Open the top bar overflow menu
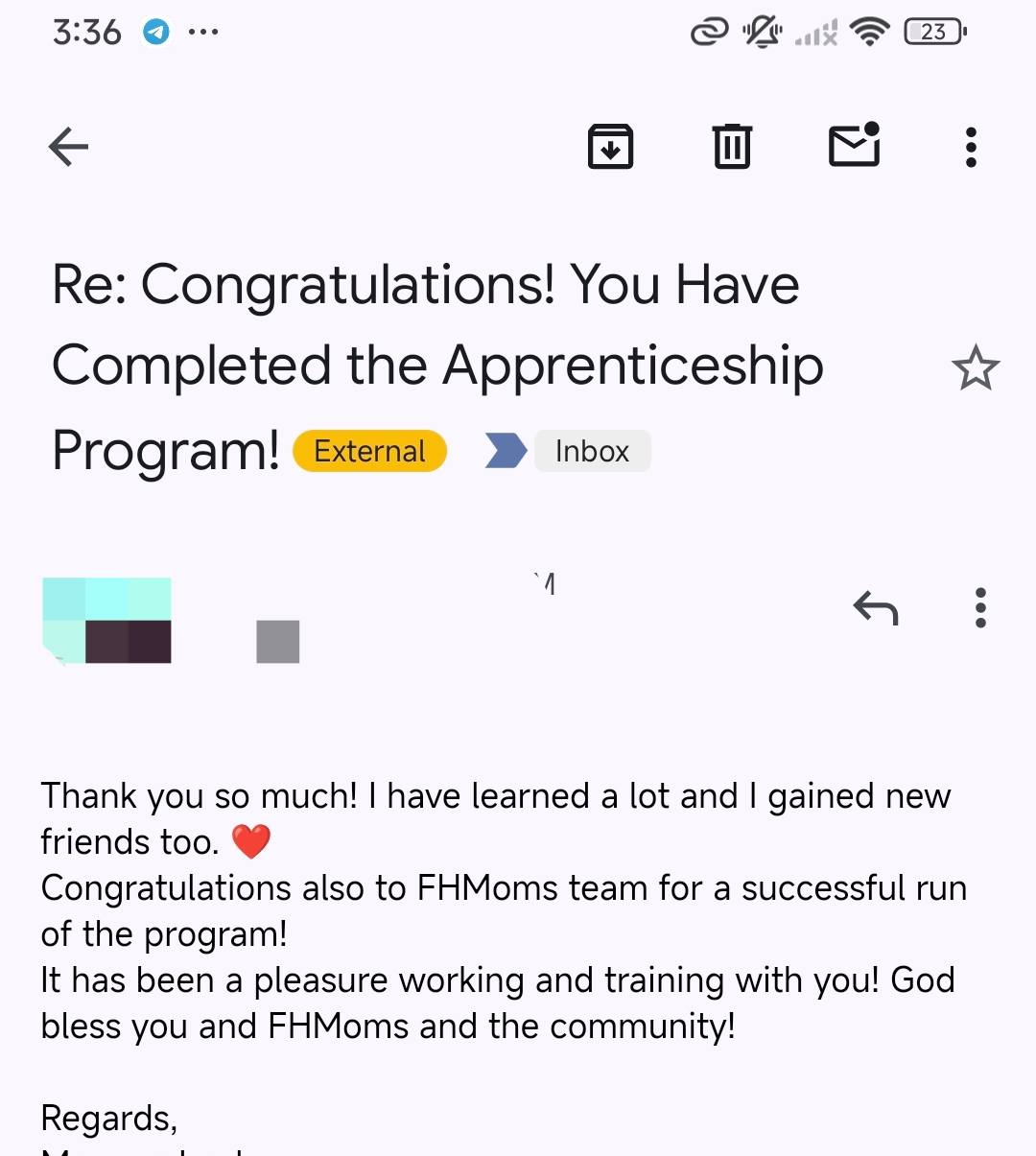Viewport: 1036px width, 1156px height. point(971,148)
